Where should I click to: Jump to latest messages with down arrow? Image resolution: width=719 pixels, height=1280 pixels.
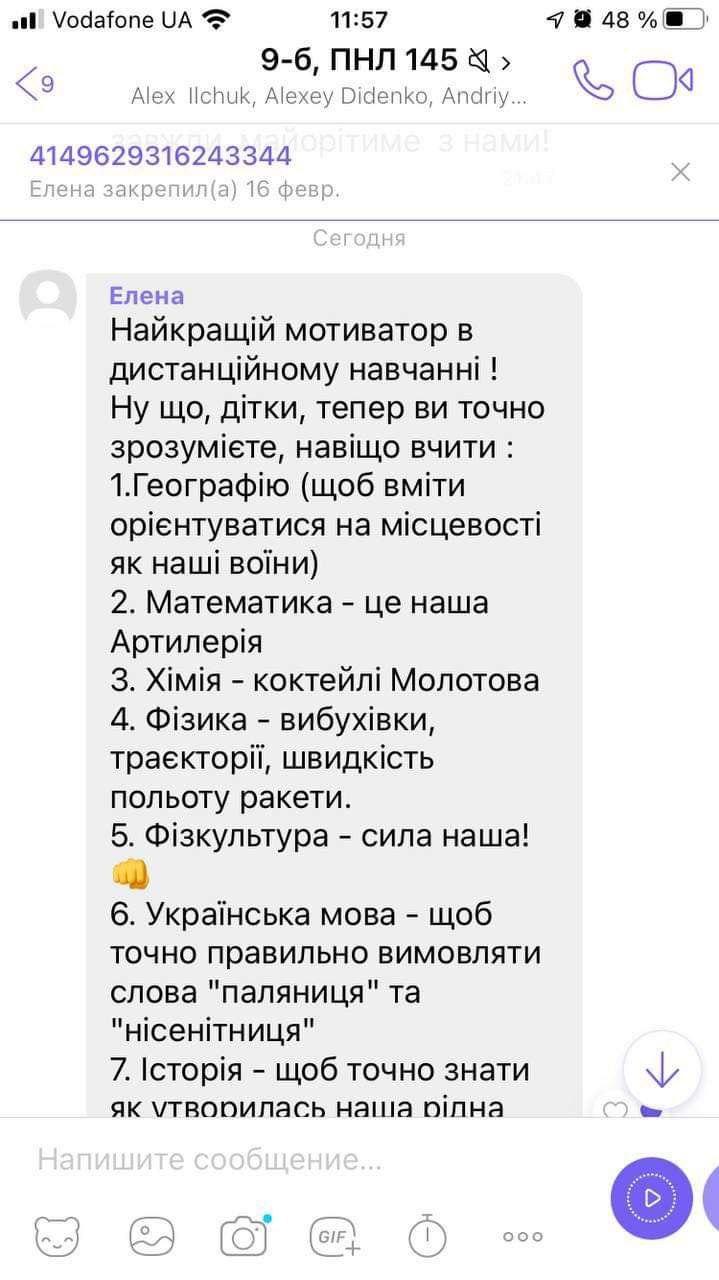pyautogui.click(x=662, y=1070)
